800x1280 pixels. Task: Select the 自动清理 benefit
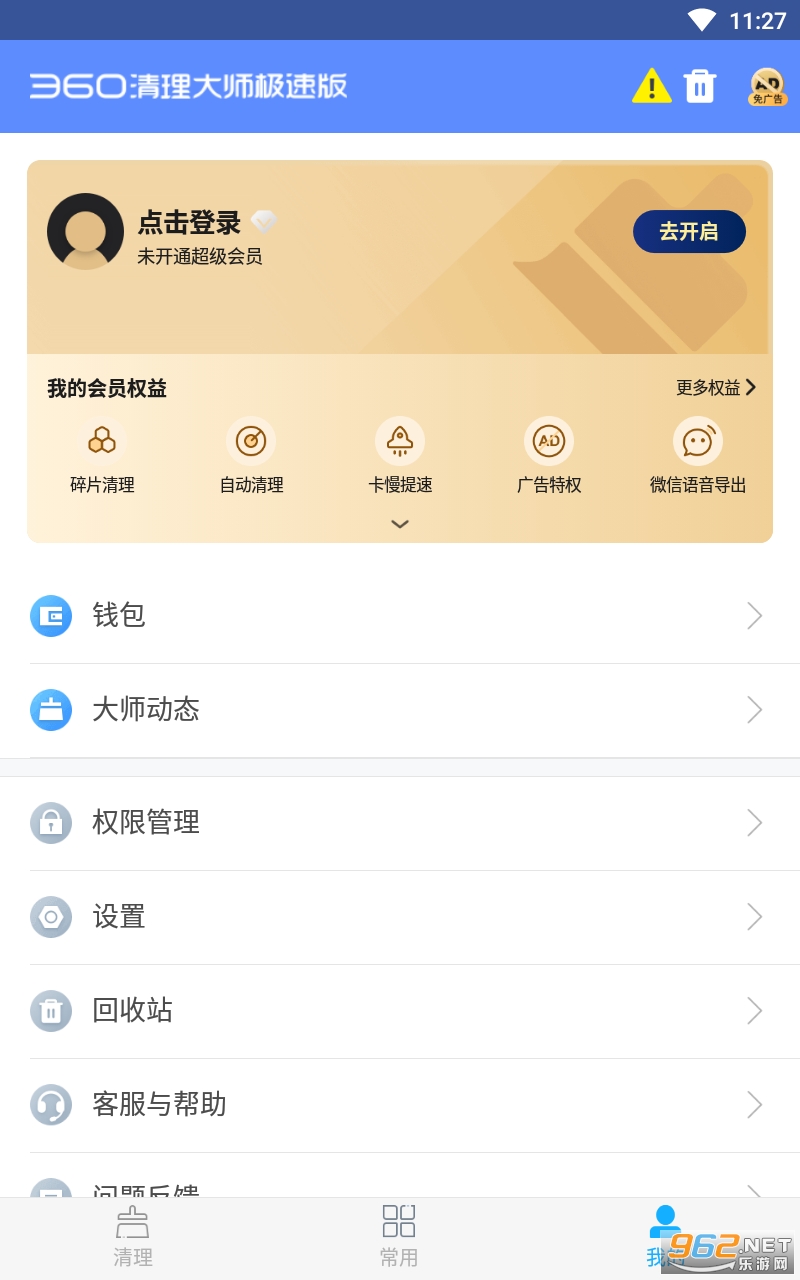[251, 456]
